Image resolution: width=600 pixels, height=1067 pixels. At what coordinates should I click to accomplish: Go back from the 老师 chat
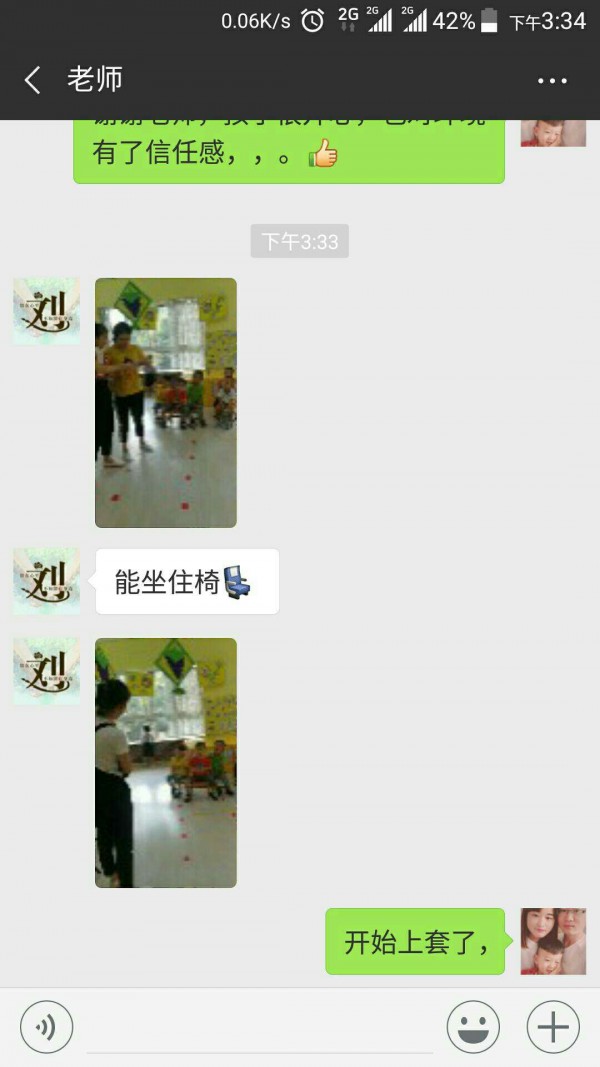coord(32,80)
